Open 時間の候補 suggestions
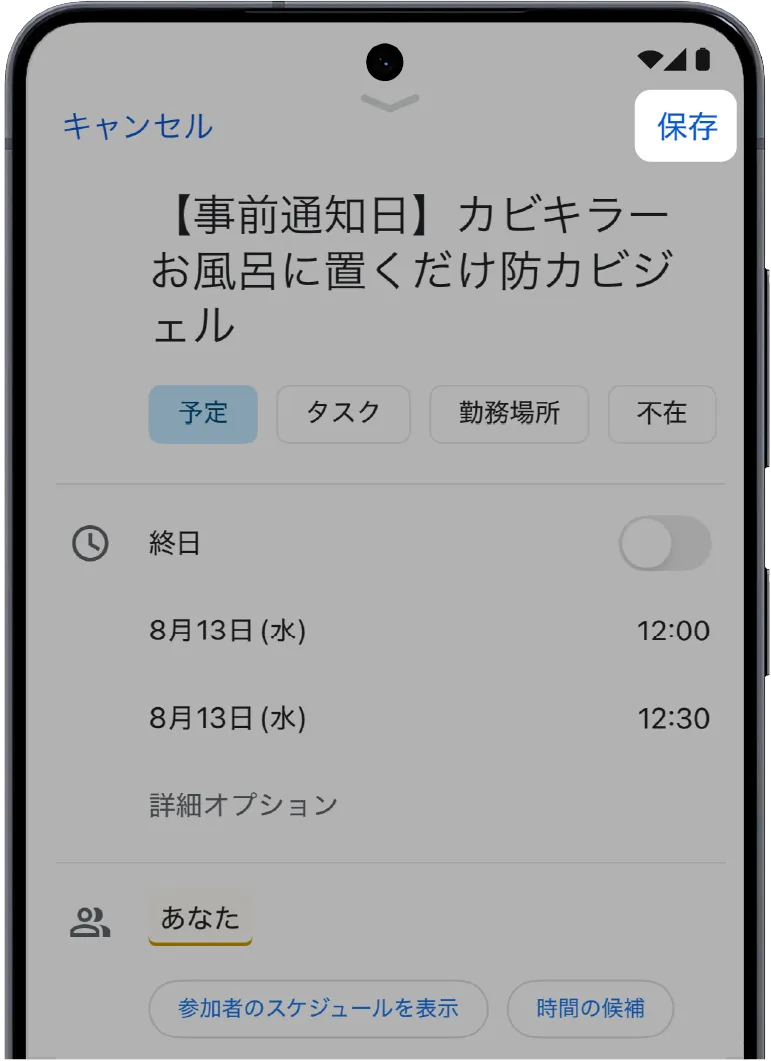 coord(590,1008)
